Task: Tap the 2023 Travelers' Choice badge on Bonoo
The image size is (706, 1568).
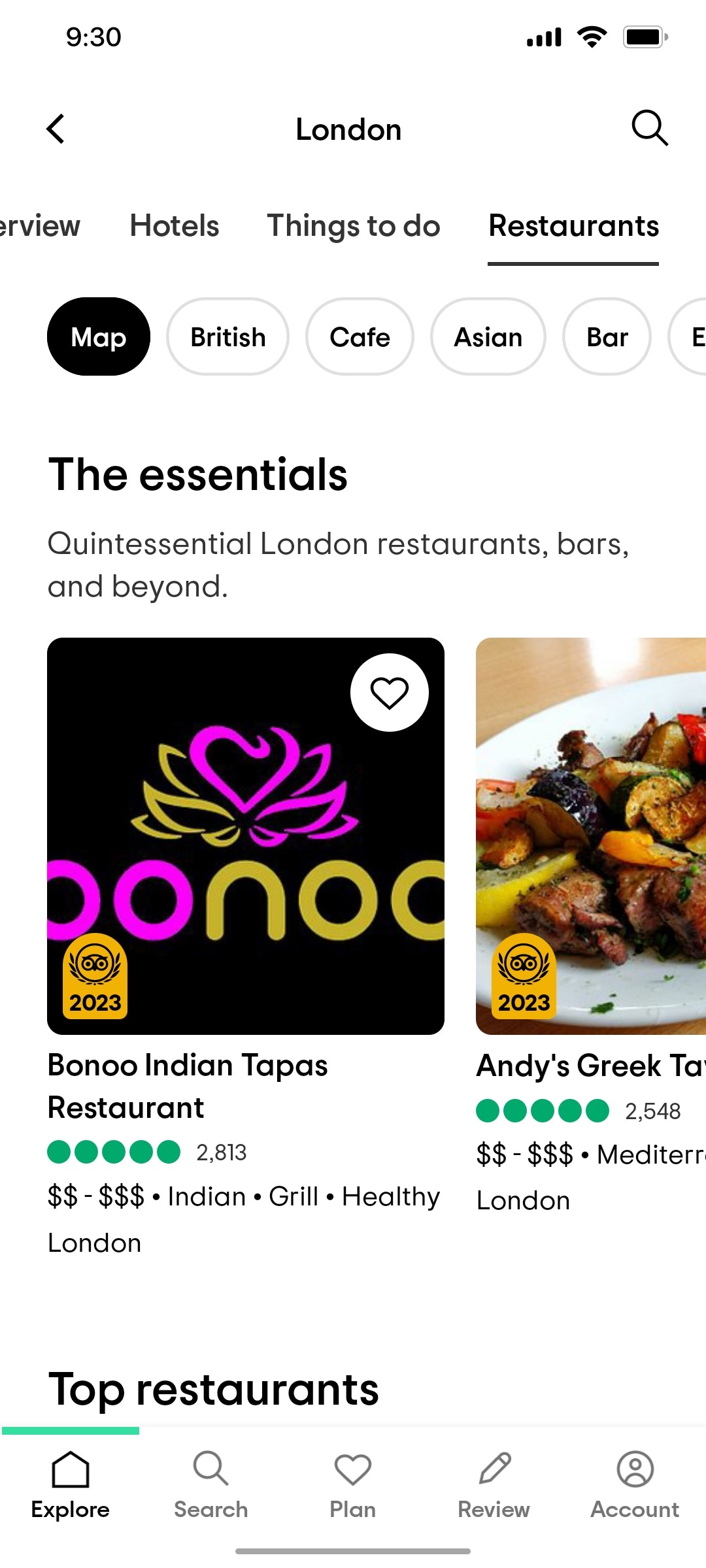Action: click(95, 976)
